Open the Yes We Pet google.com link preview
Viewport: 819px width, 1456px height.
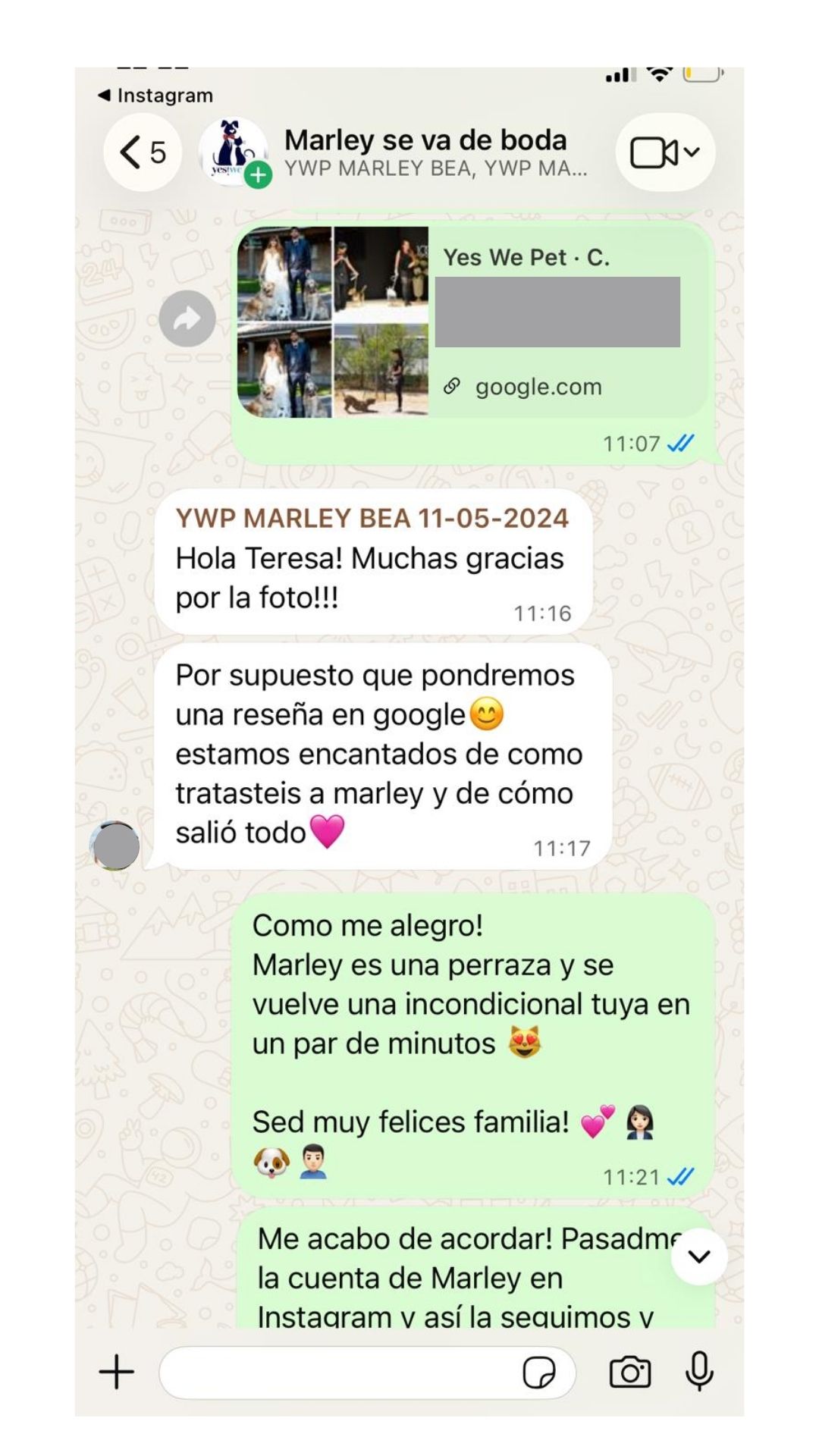(473, 322)
